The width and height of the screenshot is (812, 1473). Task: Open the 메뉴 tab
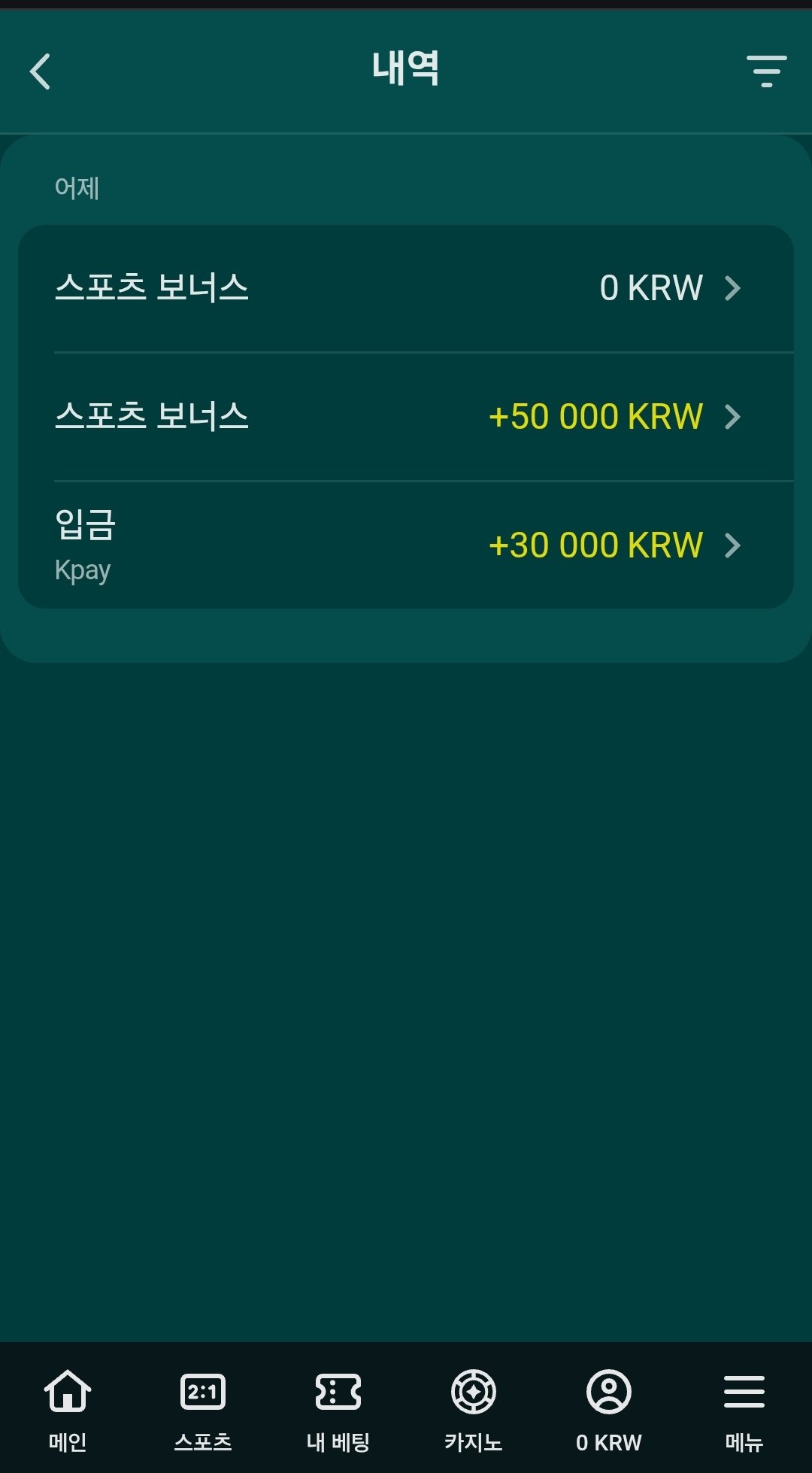pyautogui.click(x=744, y=1408)
